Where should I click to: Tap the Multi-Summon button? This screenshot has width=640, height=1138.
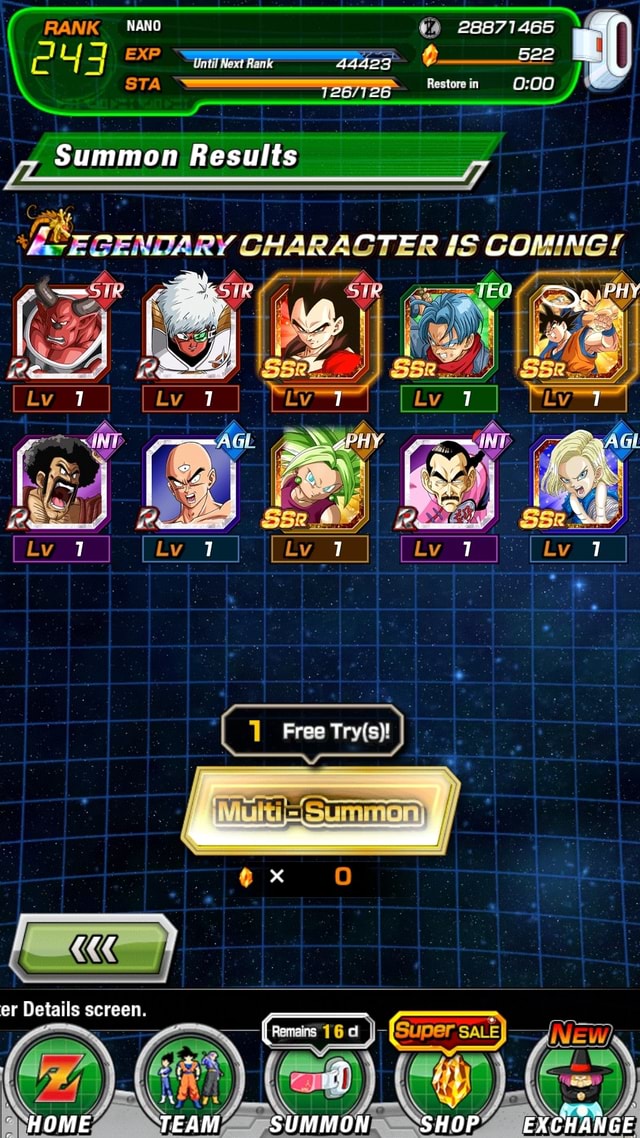click(320, 809)
